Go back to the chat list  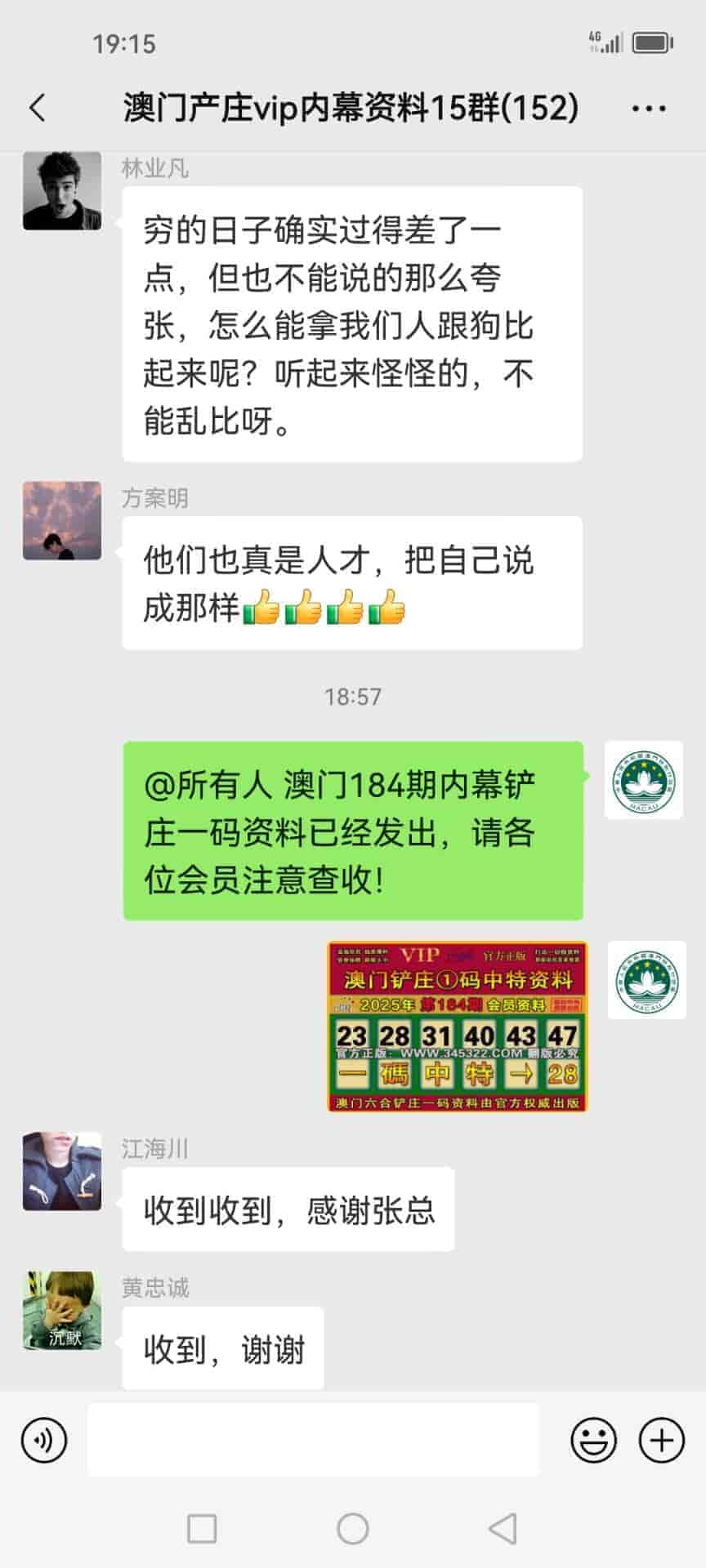click(x=38, y=108)
